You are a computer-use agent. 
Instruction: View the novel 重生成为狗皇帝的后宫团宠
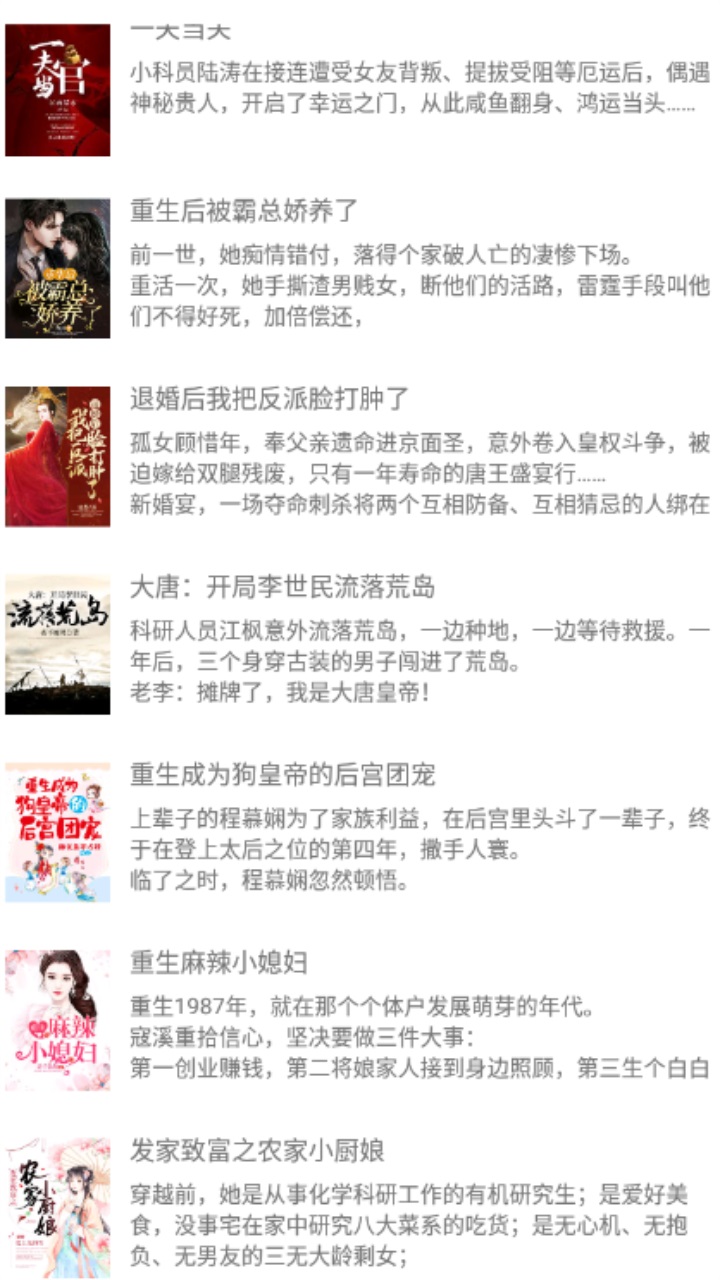(x=360, y=832)
